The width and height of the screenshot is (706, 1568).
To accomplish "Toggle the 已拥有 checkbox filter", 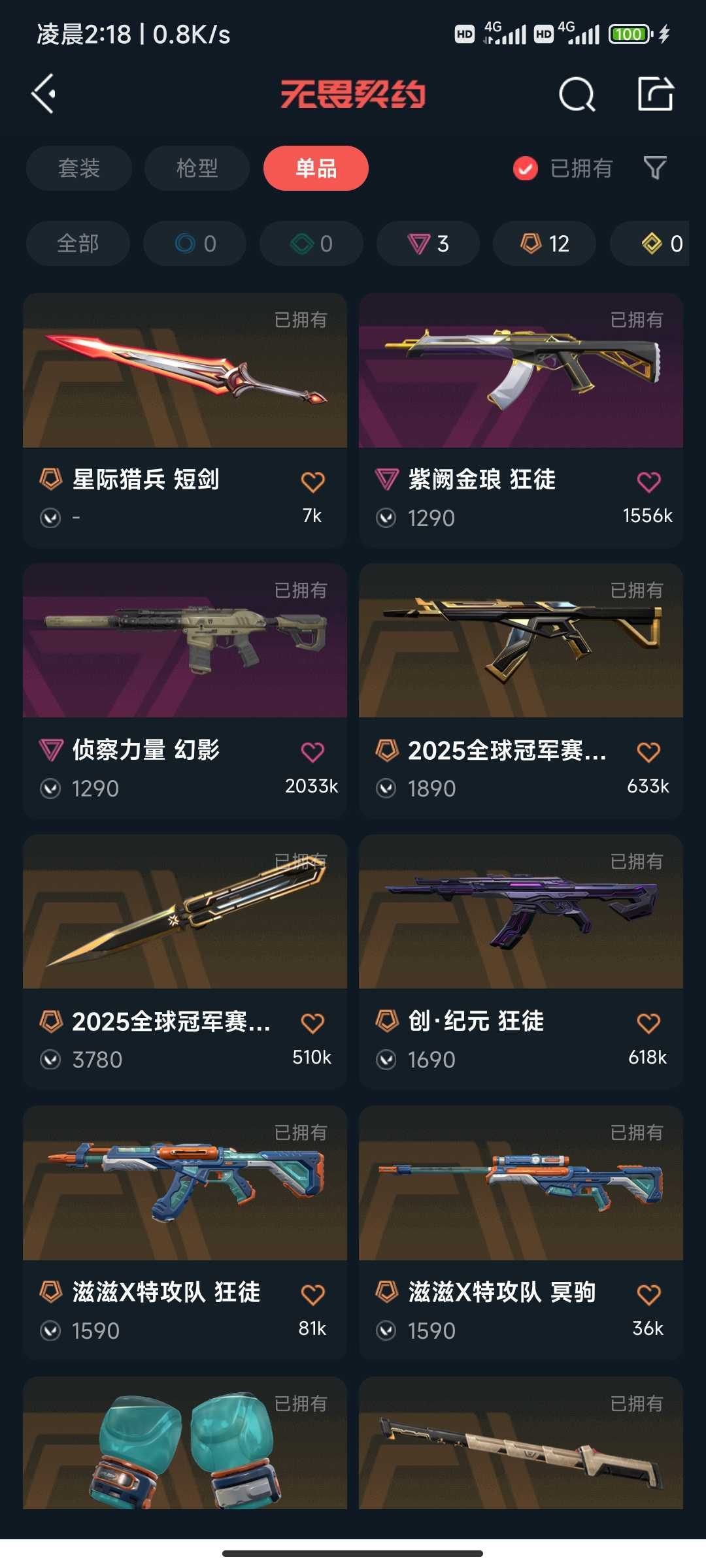I will coord(526,169).
